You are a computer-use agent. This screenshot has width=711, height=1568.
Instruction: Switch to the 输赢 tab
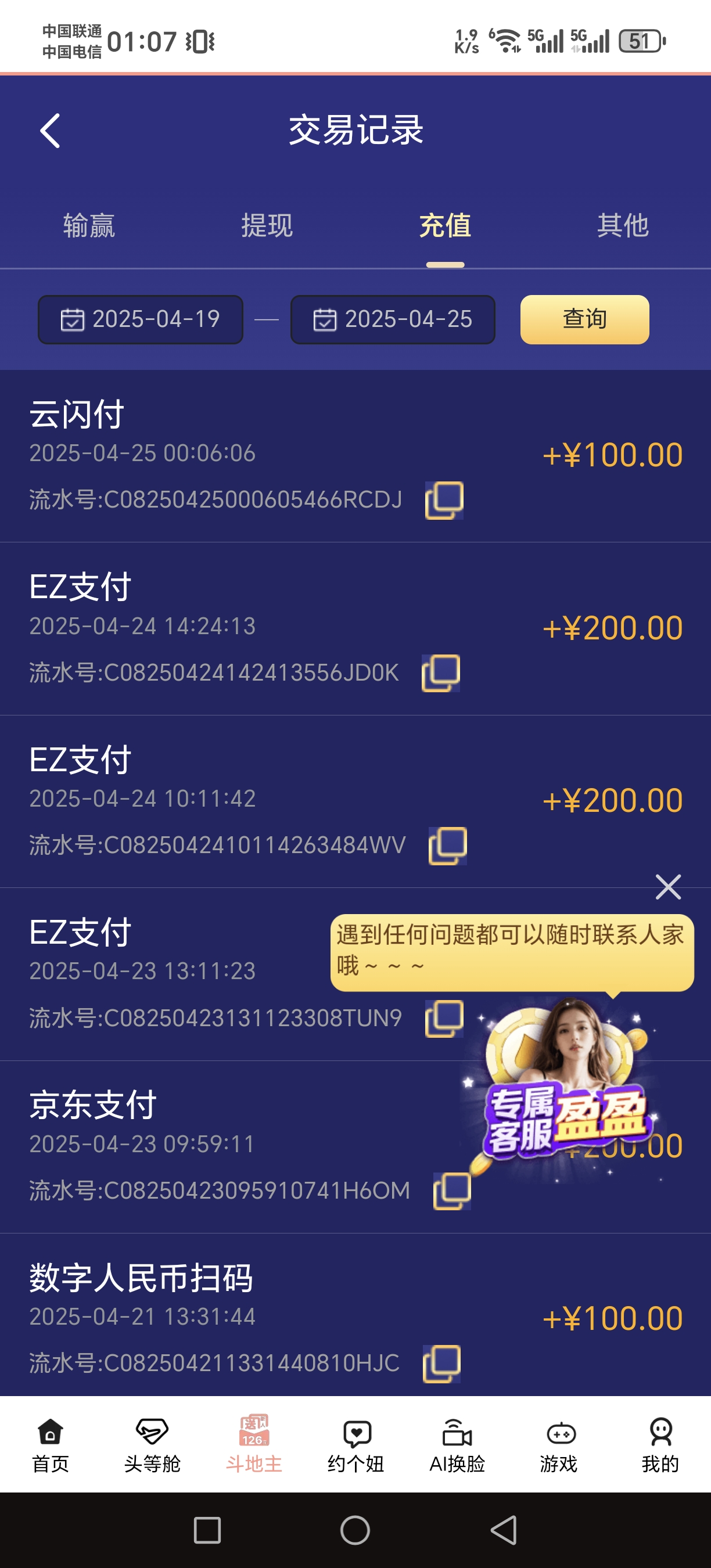tap(89, 226)
